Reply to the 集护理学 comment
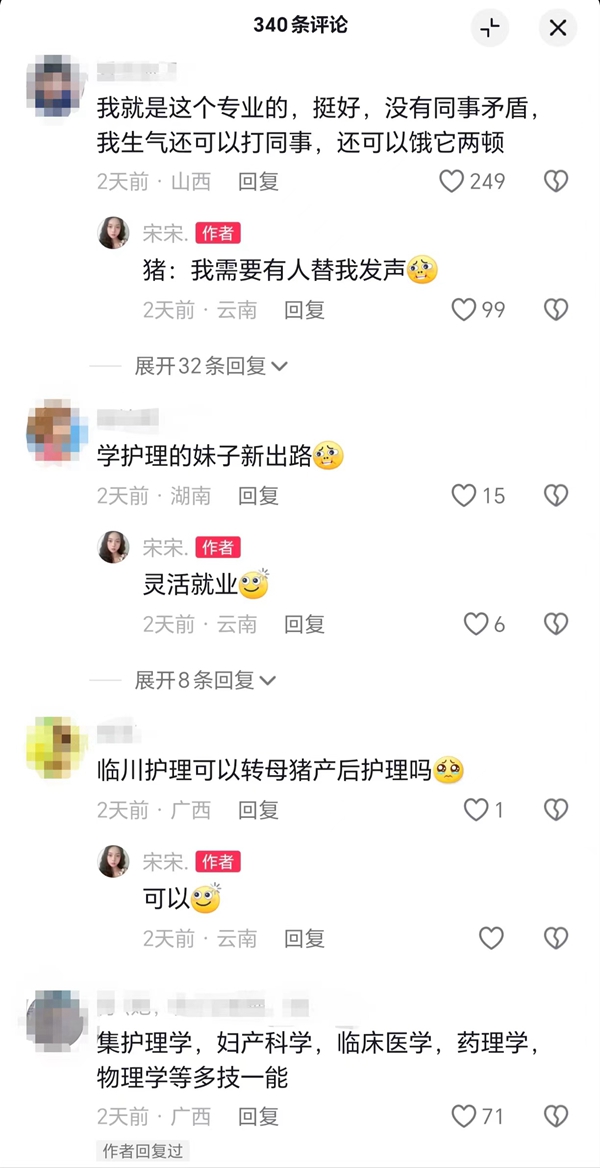Image resolution: width=600 pixels, height=1168 pixels. coord(258,1115)
